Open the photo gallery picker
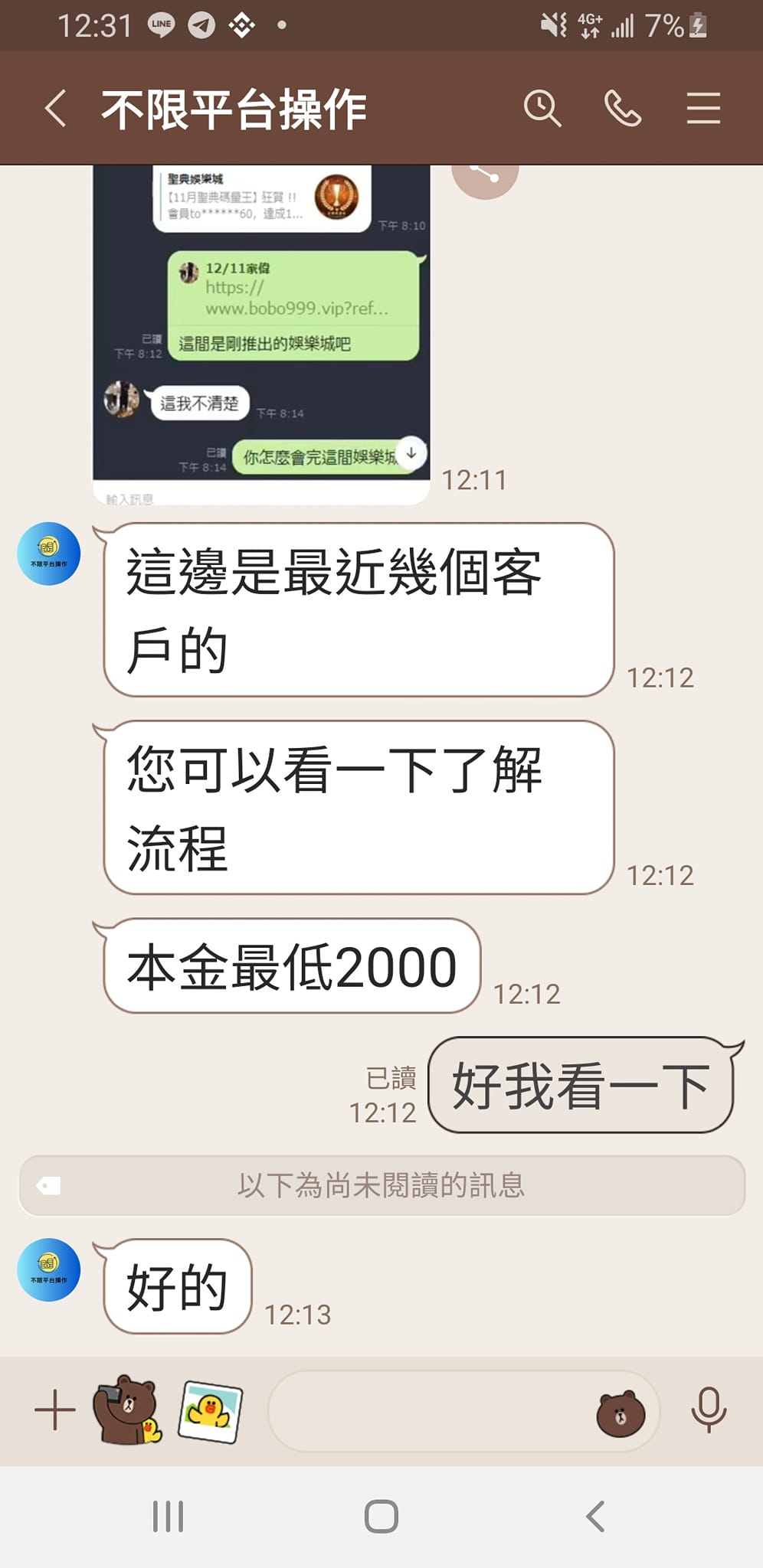 [211, 1411]
